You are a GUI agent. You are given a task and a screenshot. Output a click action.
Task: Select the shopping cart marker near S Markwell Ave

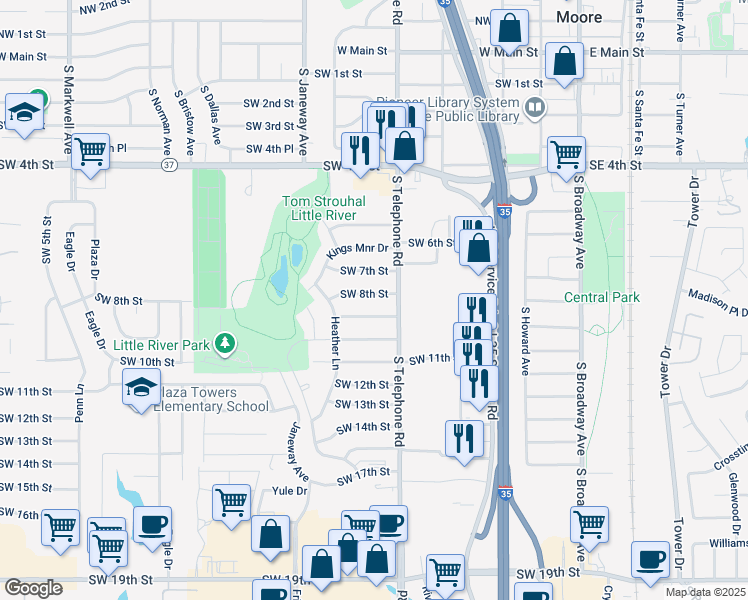point(90,152)
